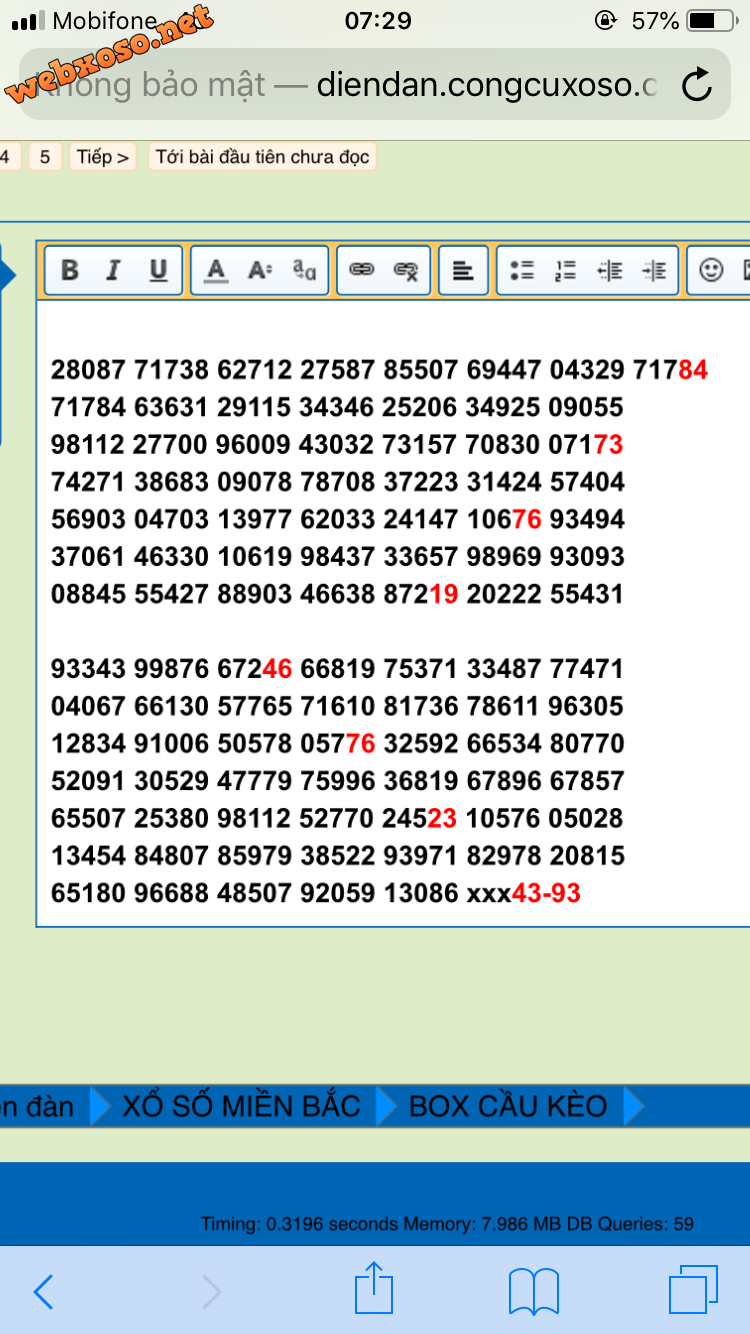750x1334 pixels.
Task: Remove link from selected text
Action: 405,270
